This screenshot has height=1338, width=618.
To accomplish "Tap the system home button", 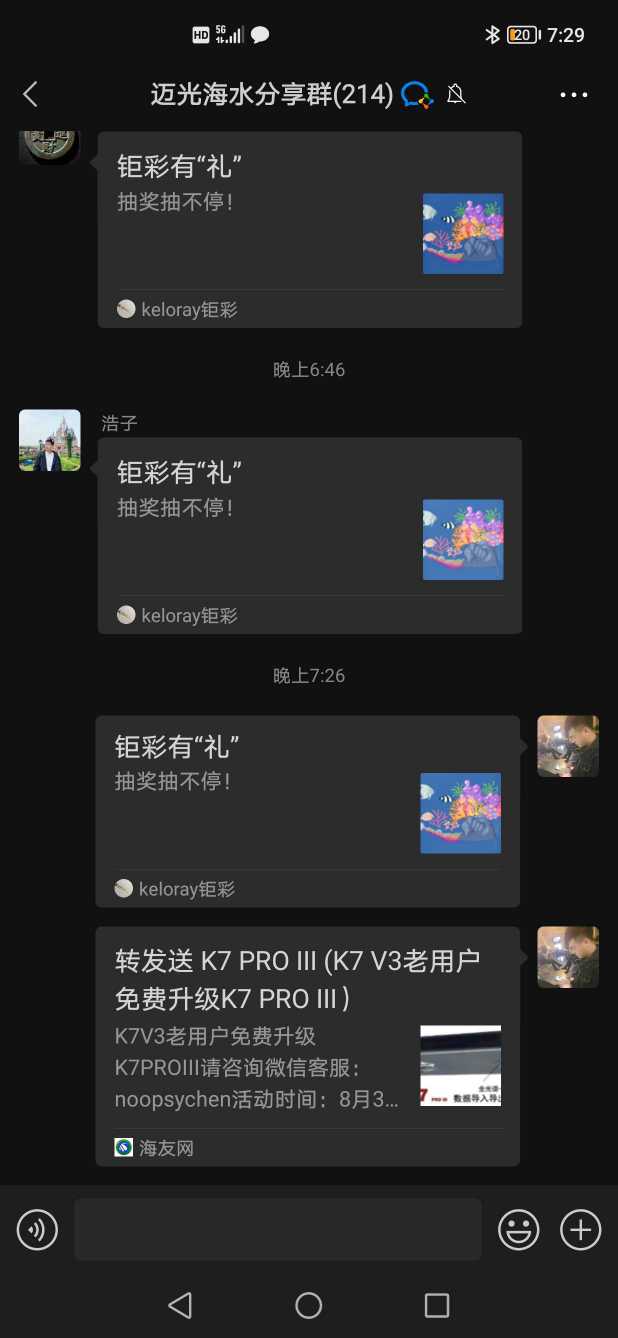I will click(309, 1305).
